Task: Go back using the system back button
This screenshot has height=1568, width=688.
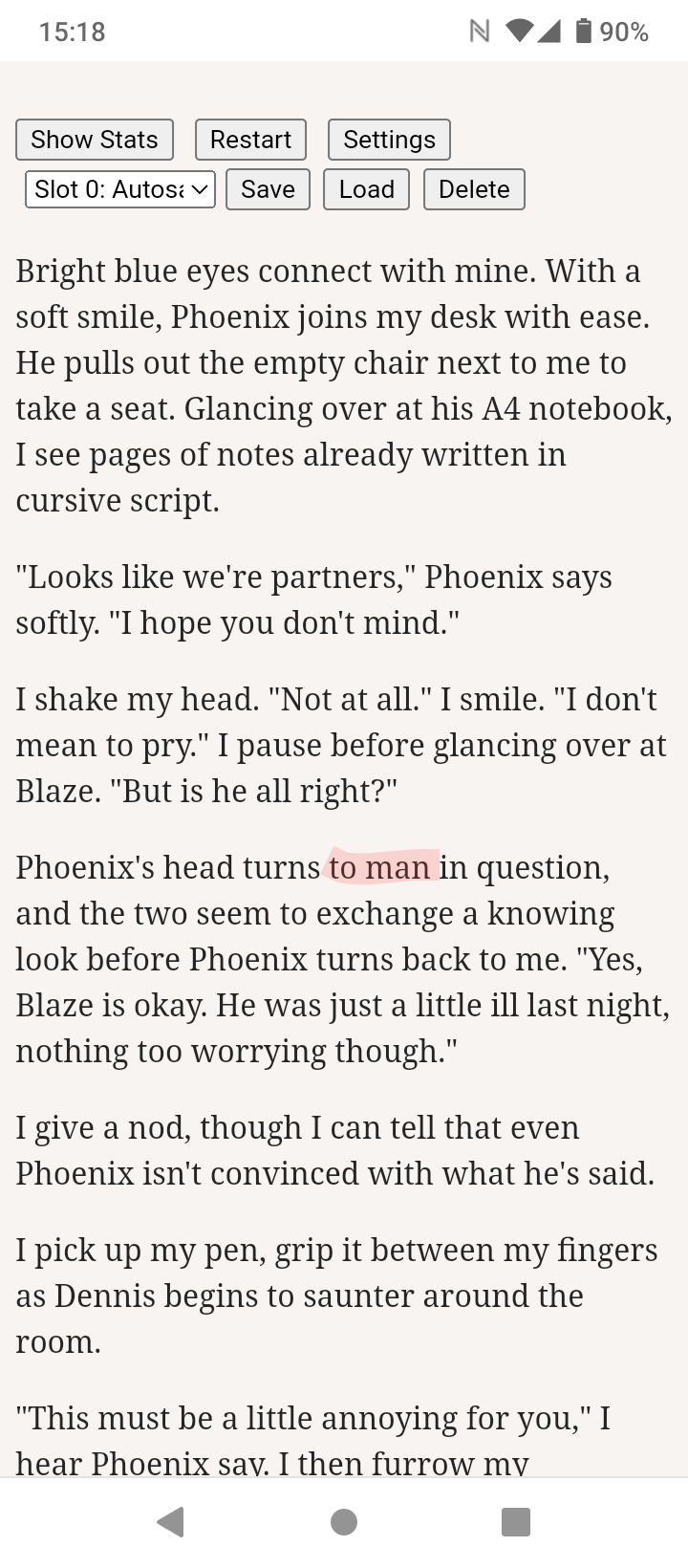Action: 171,1521
